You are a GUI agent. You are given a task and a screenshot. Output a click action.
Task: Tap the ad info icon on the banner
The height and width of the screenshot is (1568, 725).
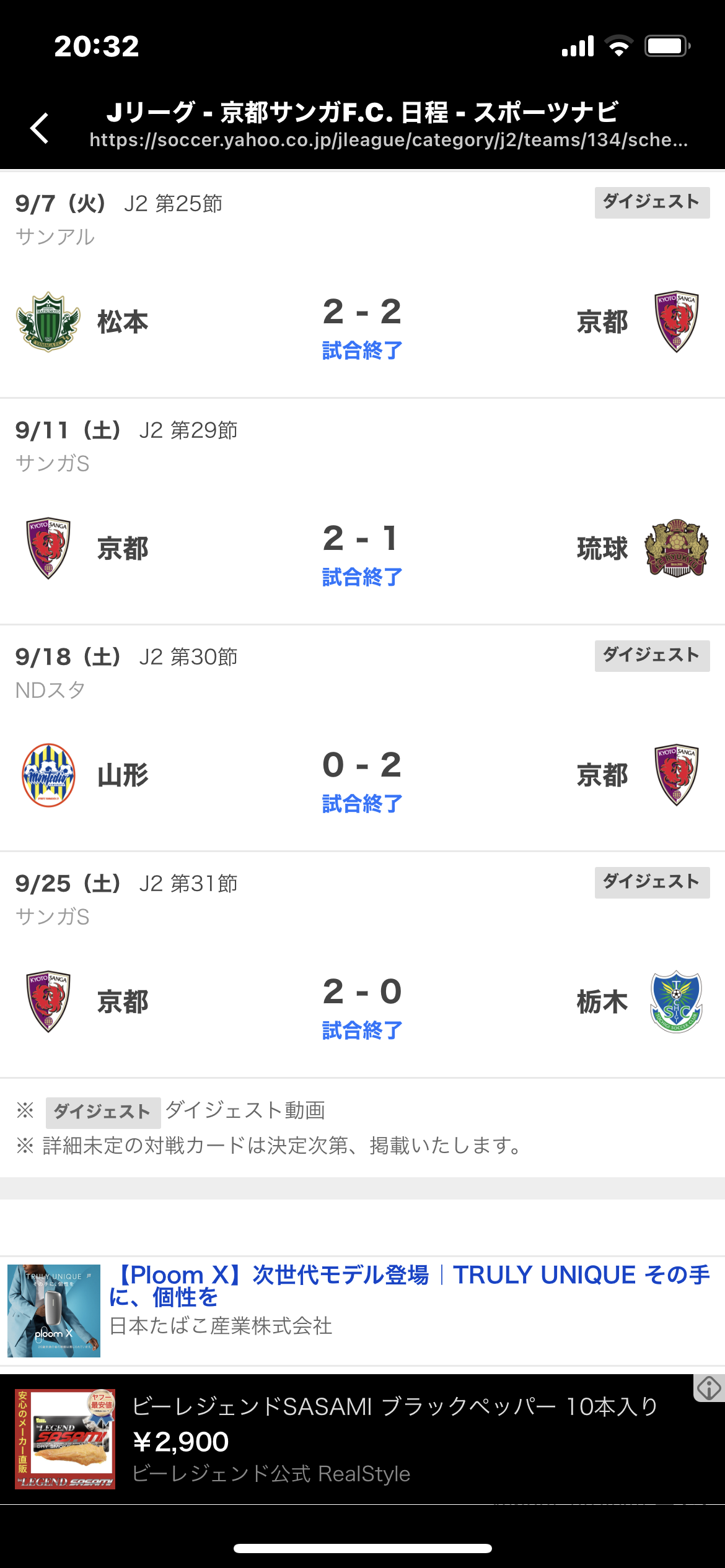[709, 1388]
